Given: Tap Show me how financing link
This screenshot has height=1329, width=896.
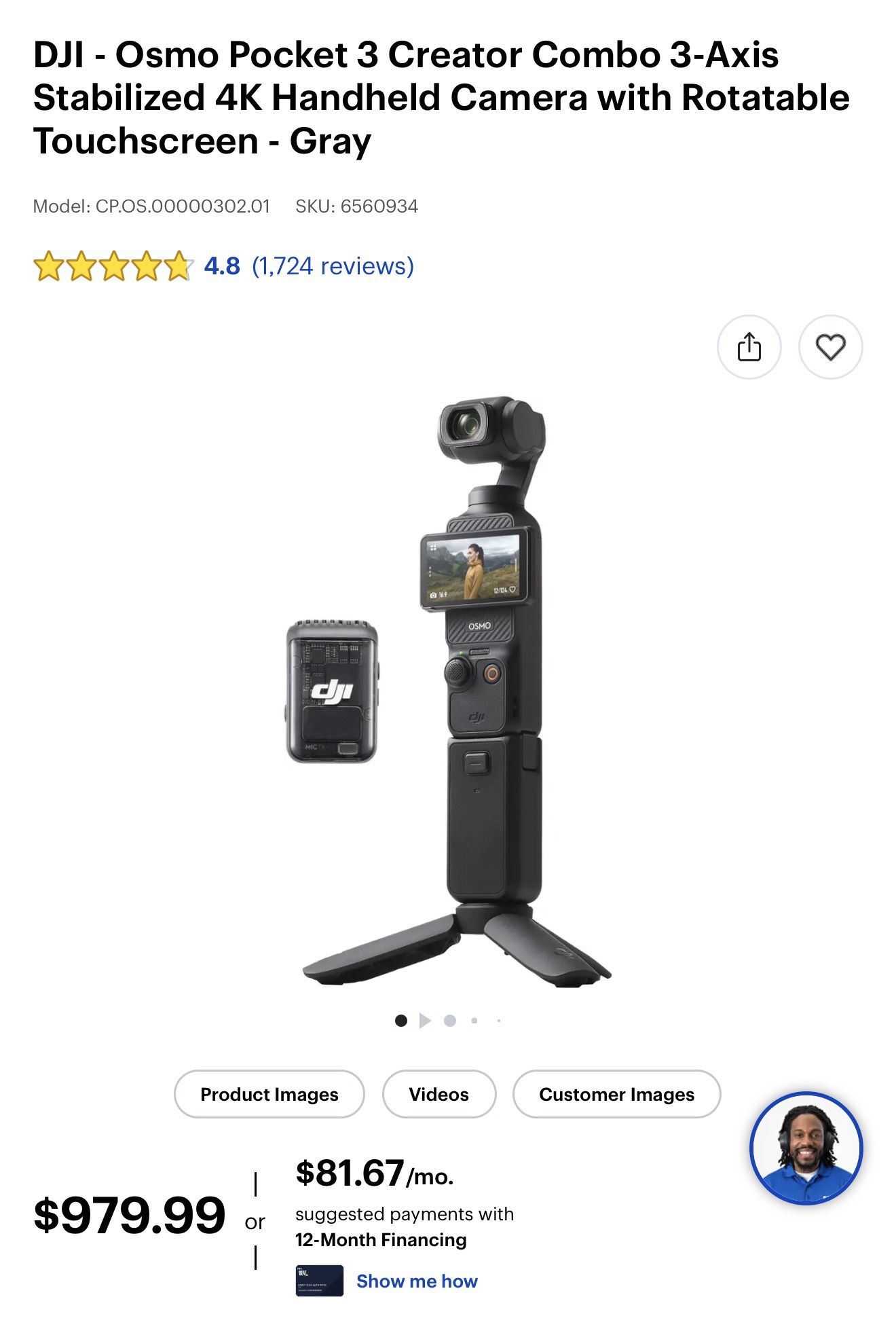Looking at the screenshot, I should [x=417, y=1281].
